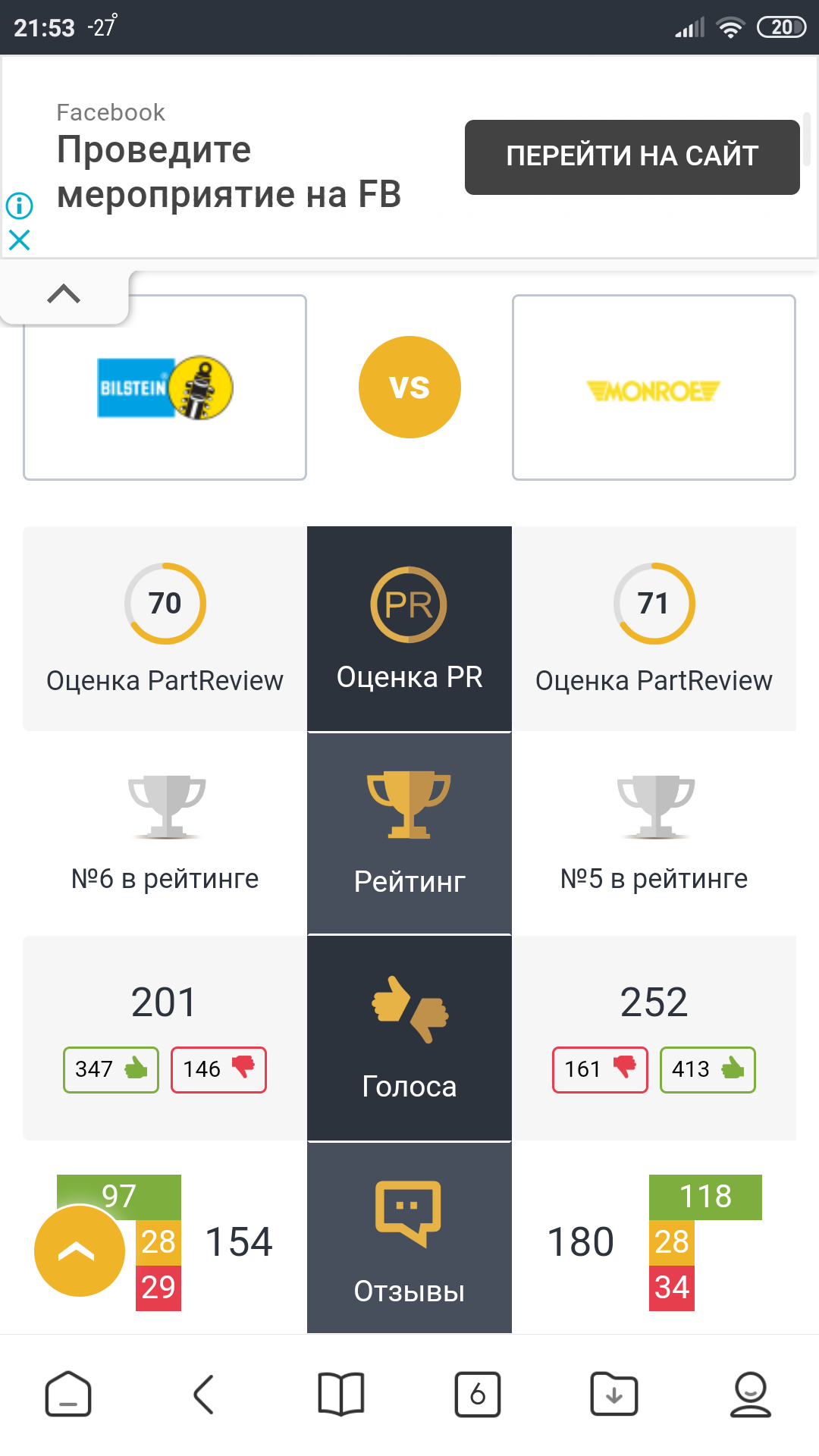Collapse the panel with the top chevron
Viewport: 819px width, 1456px height.
pos(64,294)
